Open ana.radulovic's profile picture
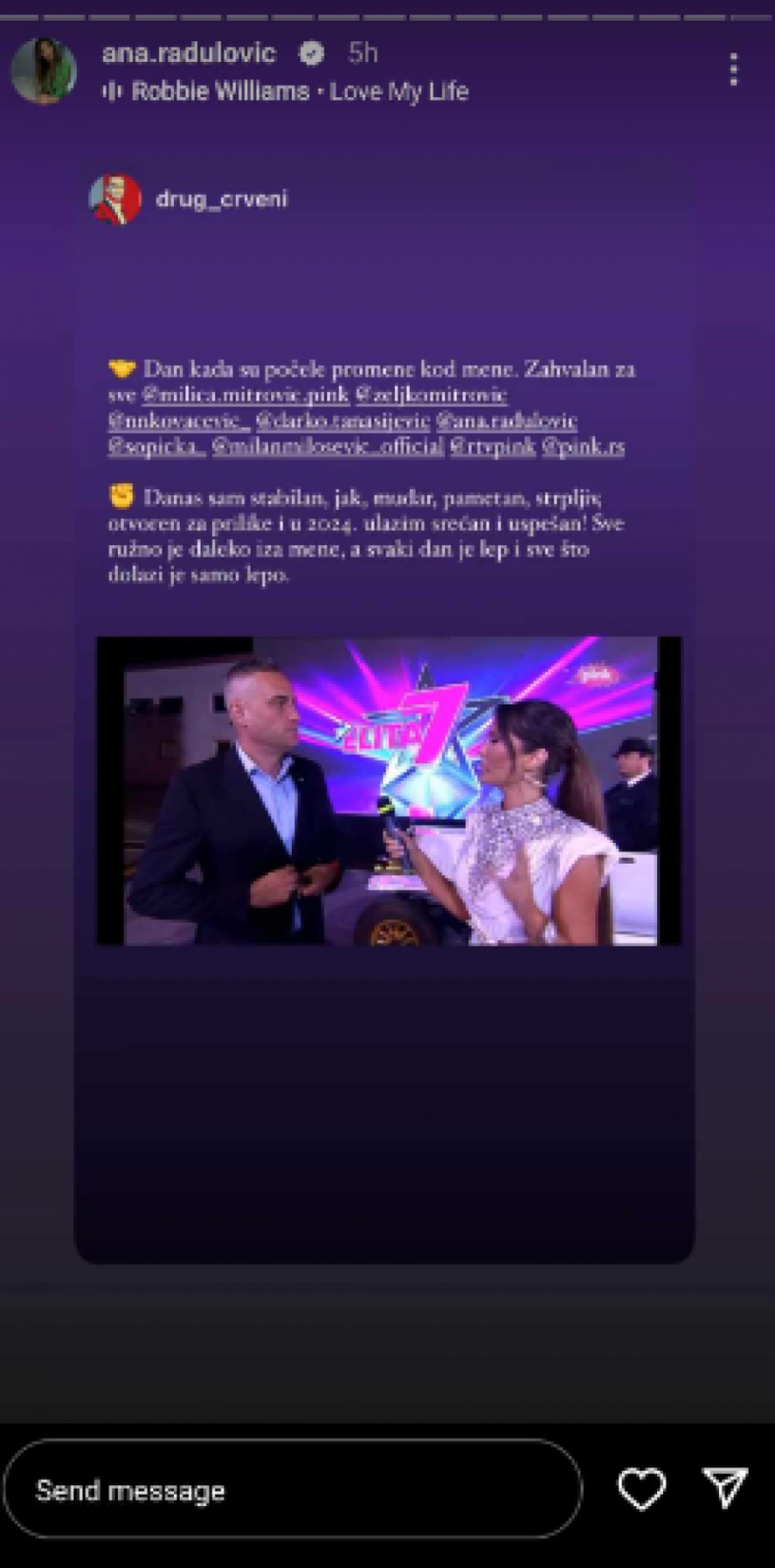 [x=43, y=71]
